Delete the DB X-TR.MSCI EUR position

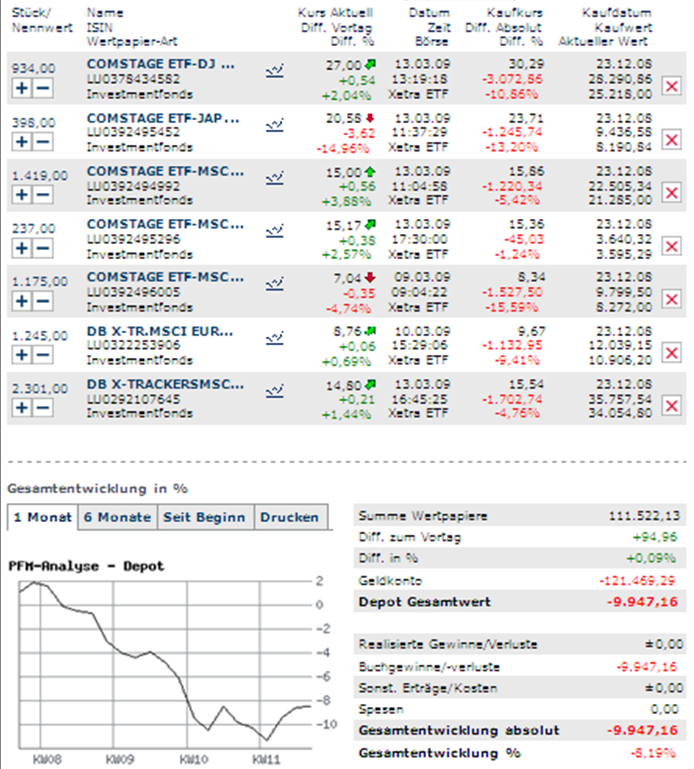[671, 354]
